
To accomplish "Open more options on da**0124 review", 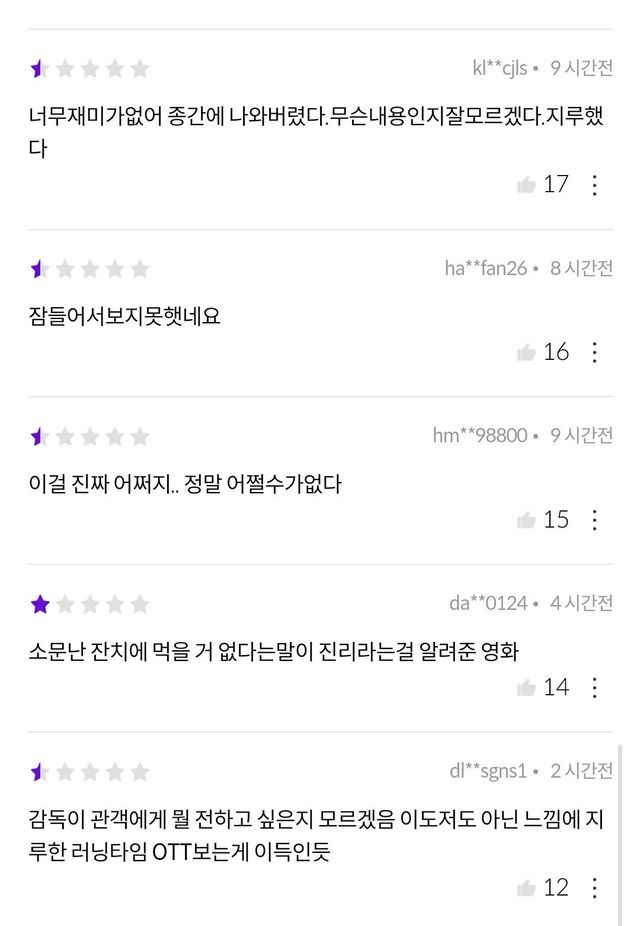I will pyautogui.click(x=595, y=688).
